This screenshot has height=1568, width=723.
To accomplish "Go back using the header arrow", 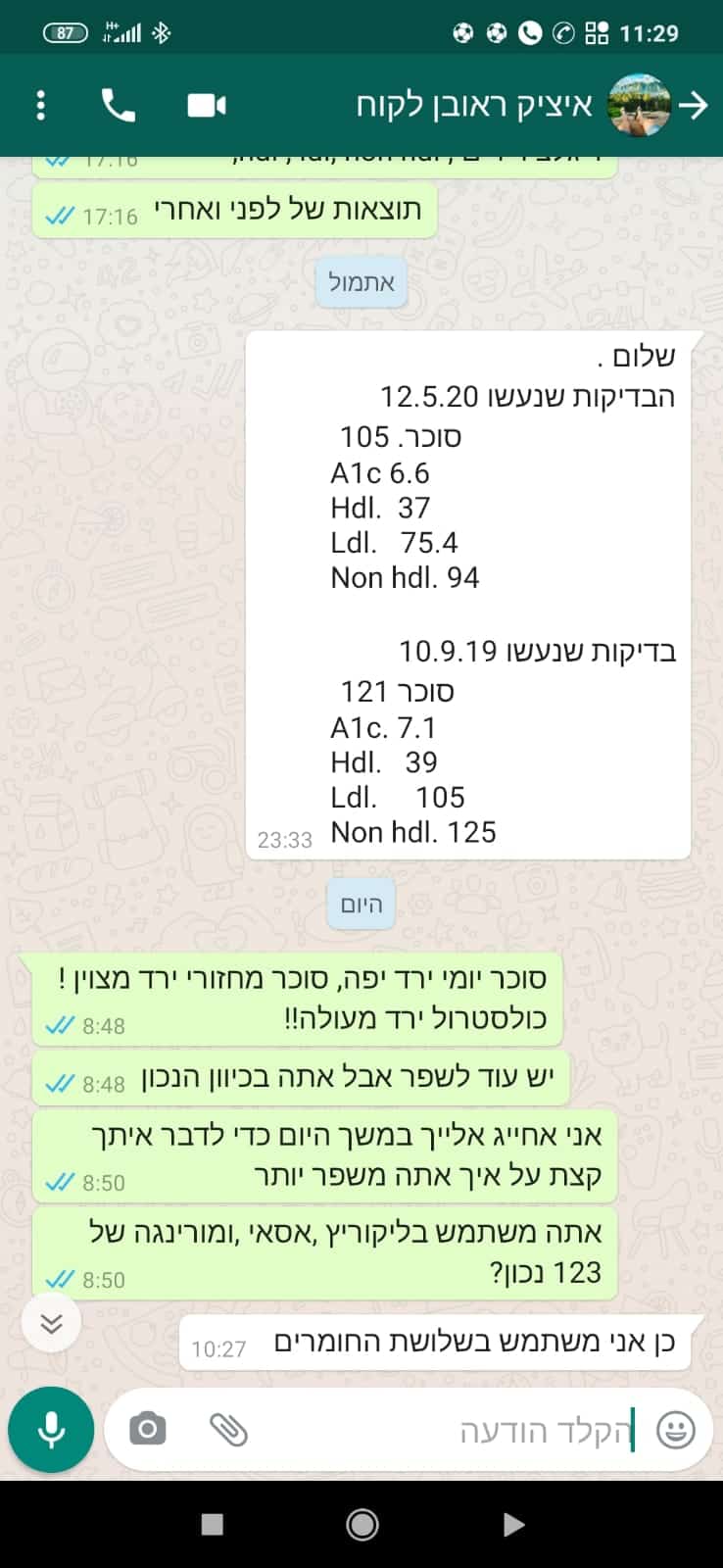I will point(694,105).
